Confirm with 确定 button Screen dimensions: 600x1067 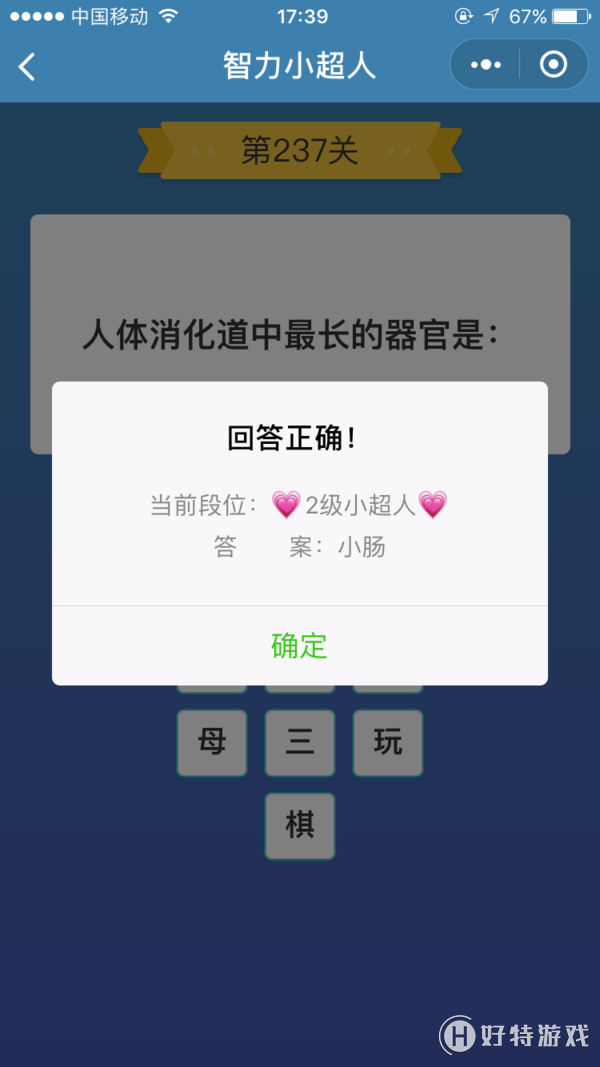pyautogui.click(x=299, y=646)
